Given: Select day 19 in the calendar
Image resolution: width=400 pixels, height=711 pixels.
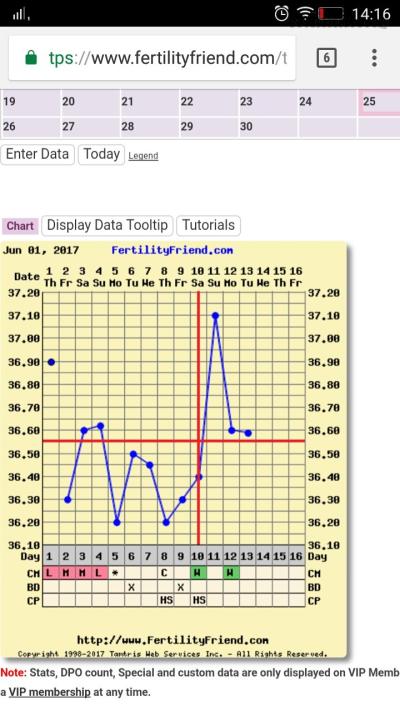Looking at the screenshot, I should coord(30,102).
